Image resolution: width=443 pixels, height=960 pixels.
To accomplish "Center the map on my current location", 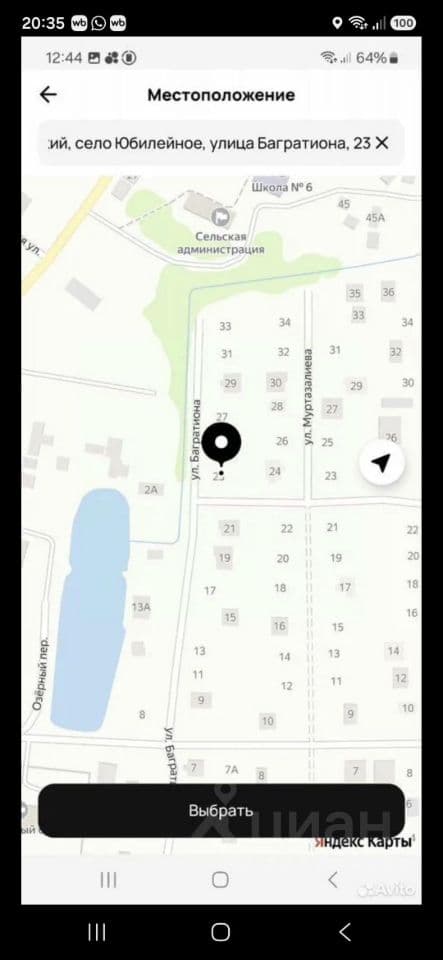I will pyautogui.click(x=382, y=463).
